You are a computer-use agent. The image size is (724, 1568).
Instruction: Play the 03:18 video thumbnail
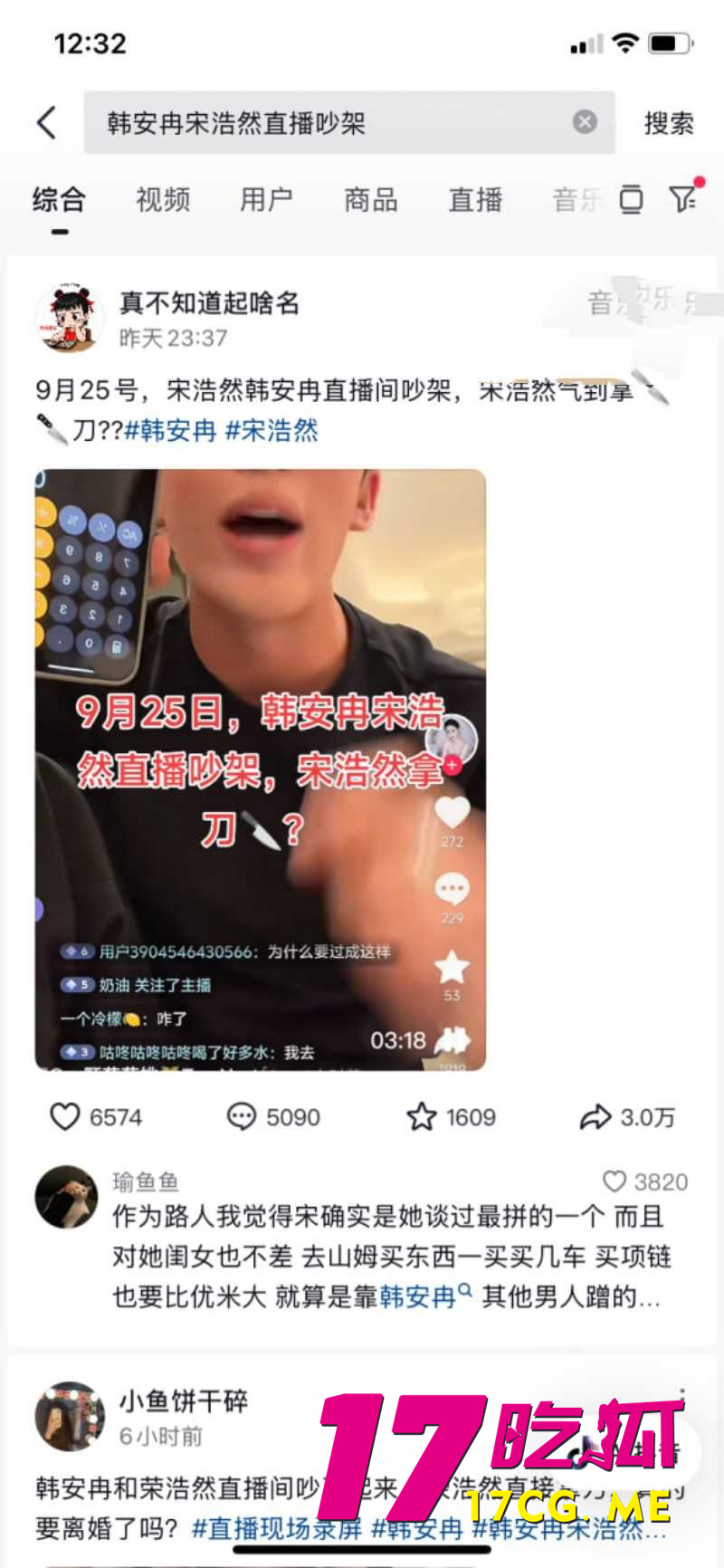click(x=261, y=770)
